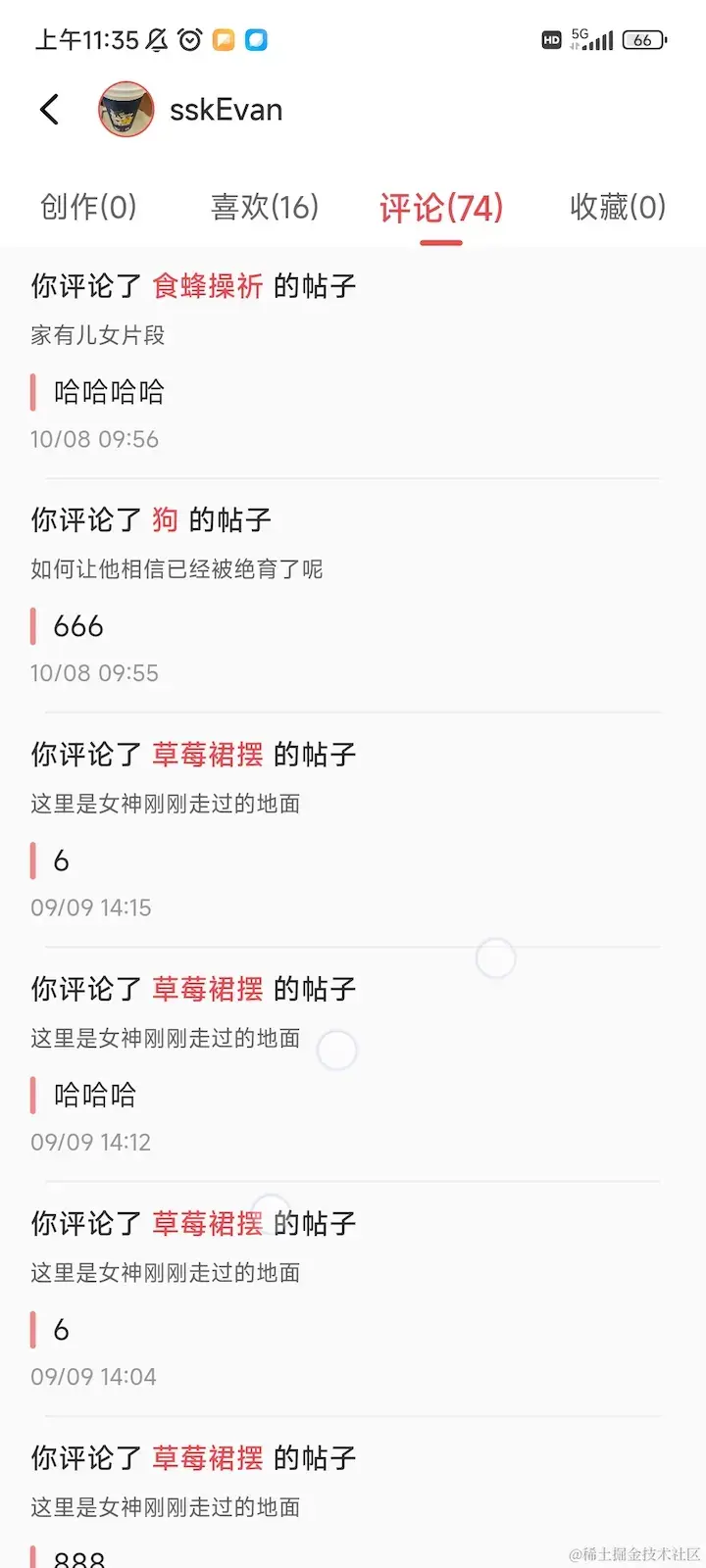Open the 食蜂操祈 username link

(208, 286)
